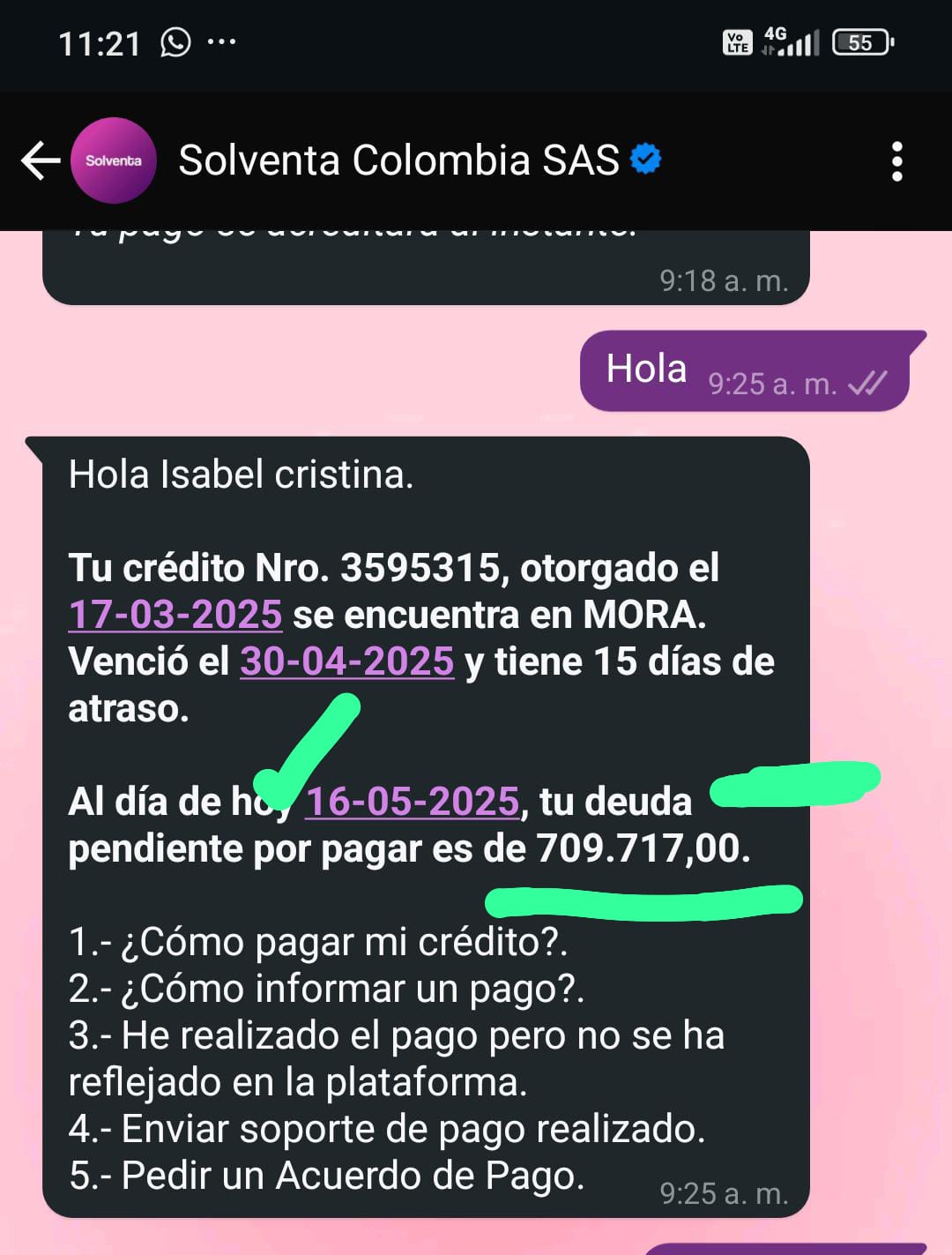
Task: Go back to the chat list
Action: click(x=40, y=161)
